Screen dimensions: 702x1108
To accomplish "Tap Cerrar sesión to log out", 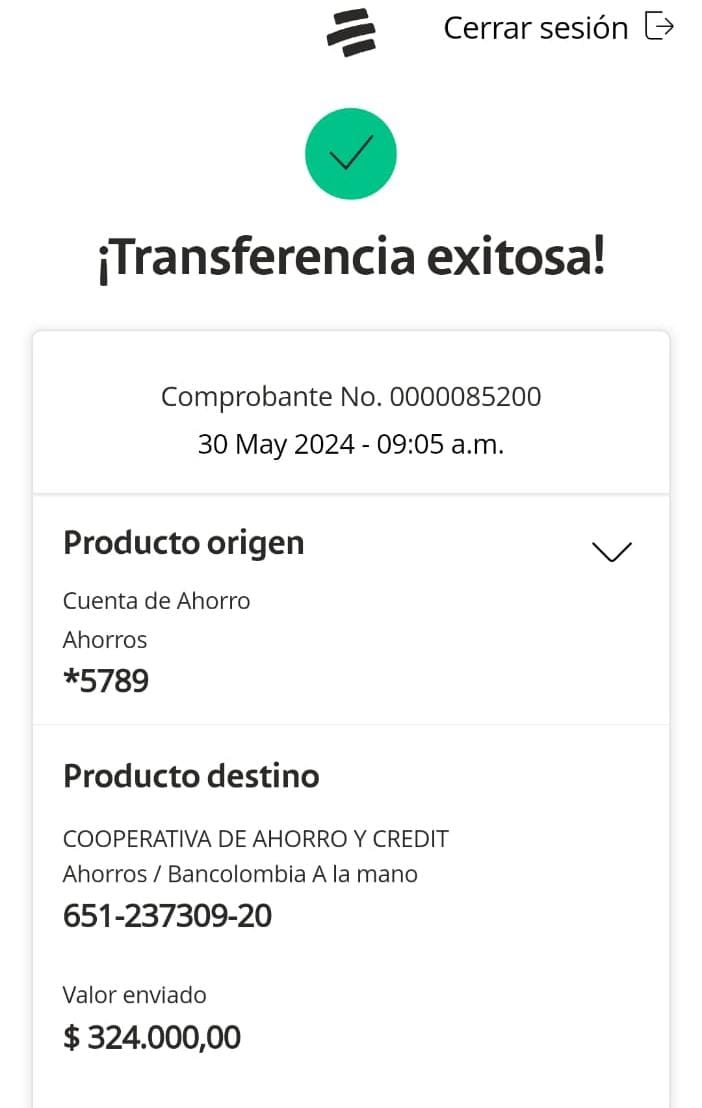I will click(x=557, y=28).
